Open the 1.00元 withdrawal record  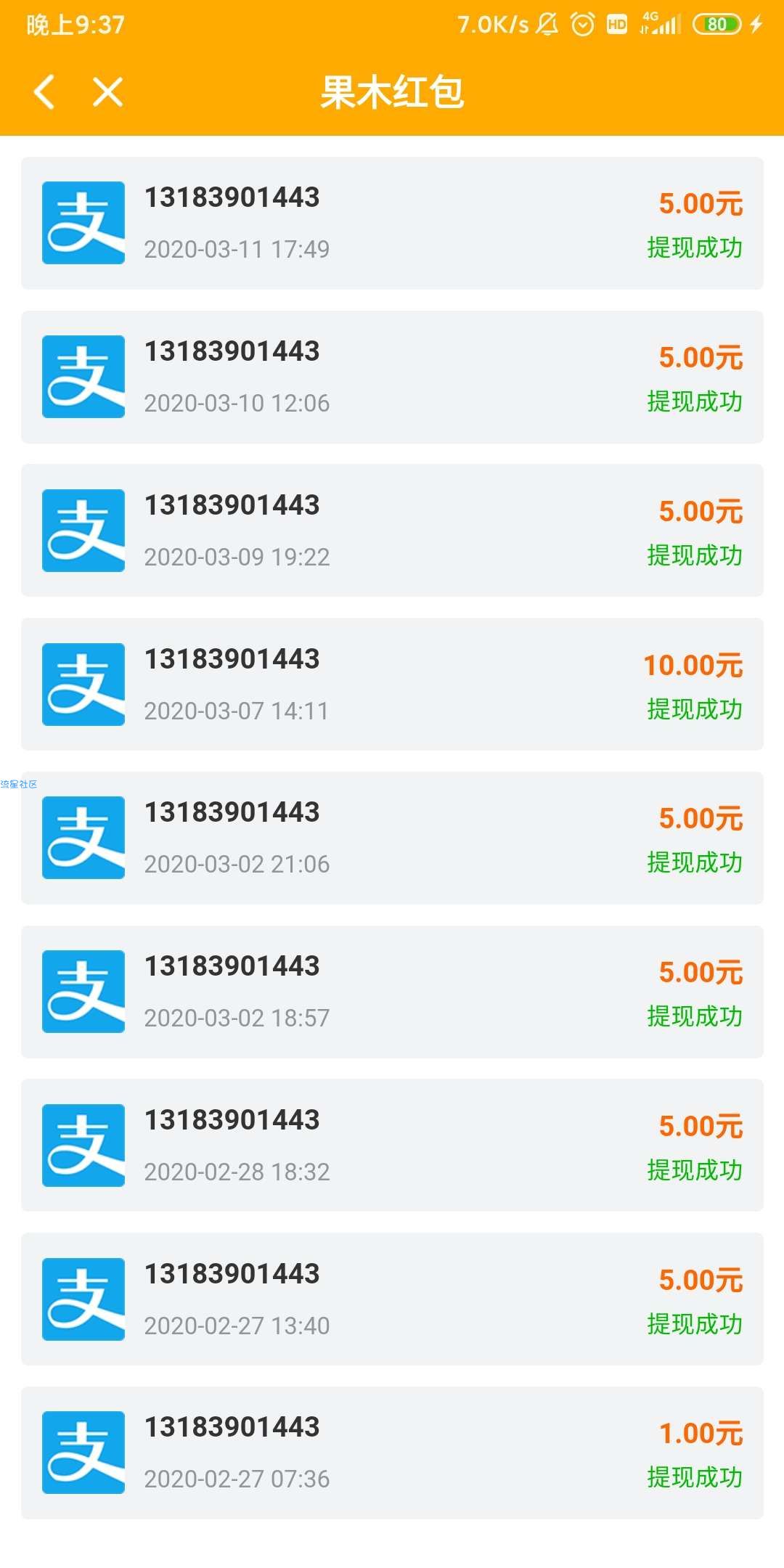(x=392, y=1453)
